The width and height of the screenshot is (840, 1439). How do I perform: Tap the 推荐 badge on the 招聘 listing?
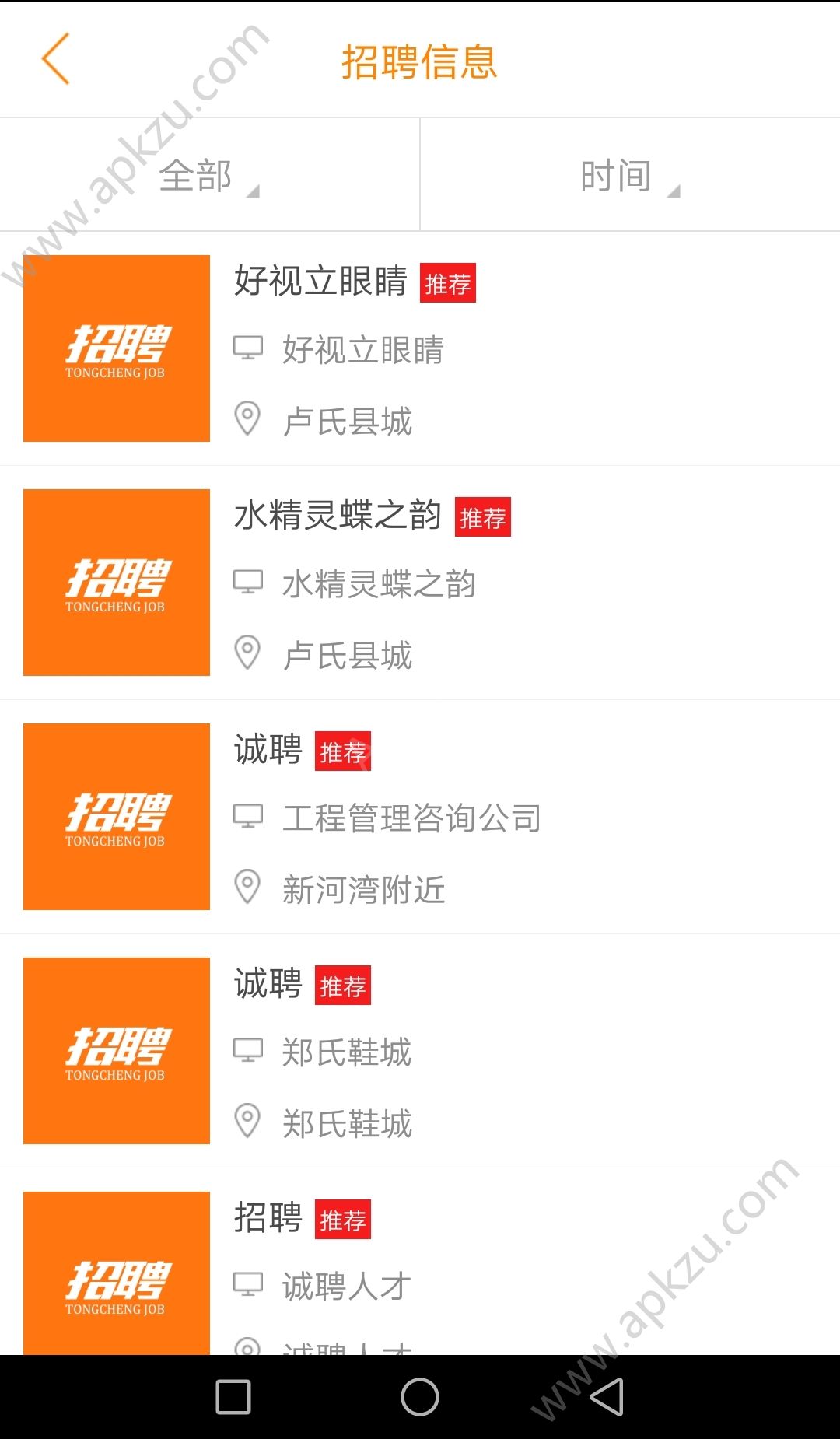[x=342, y=1220]
